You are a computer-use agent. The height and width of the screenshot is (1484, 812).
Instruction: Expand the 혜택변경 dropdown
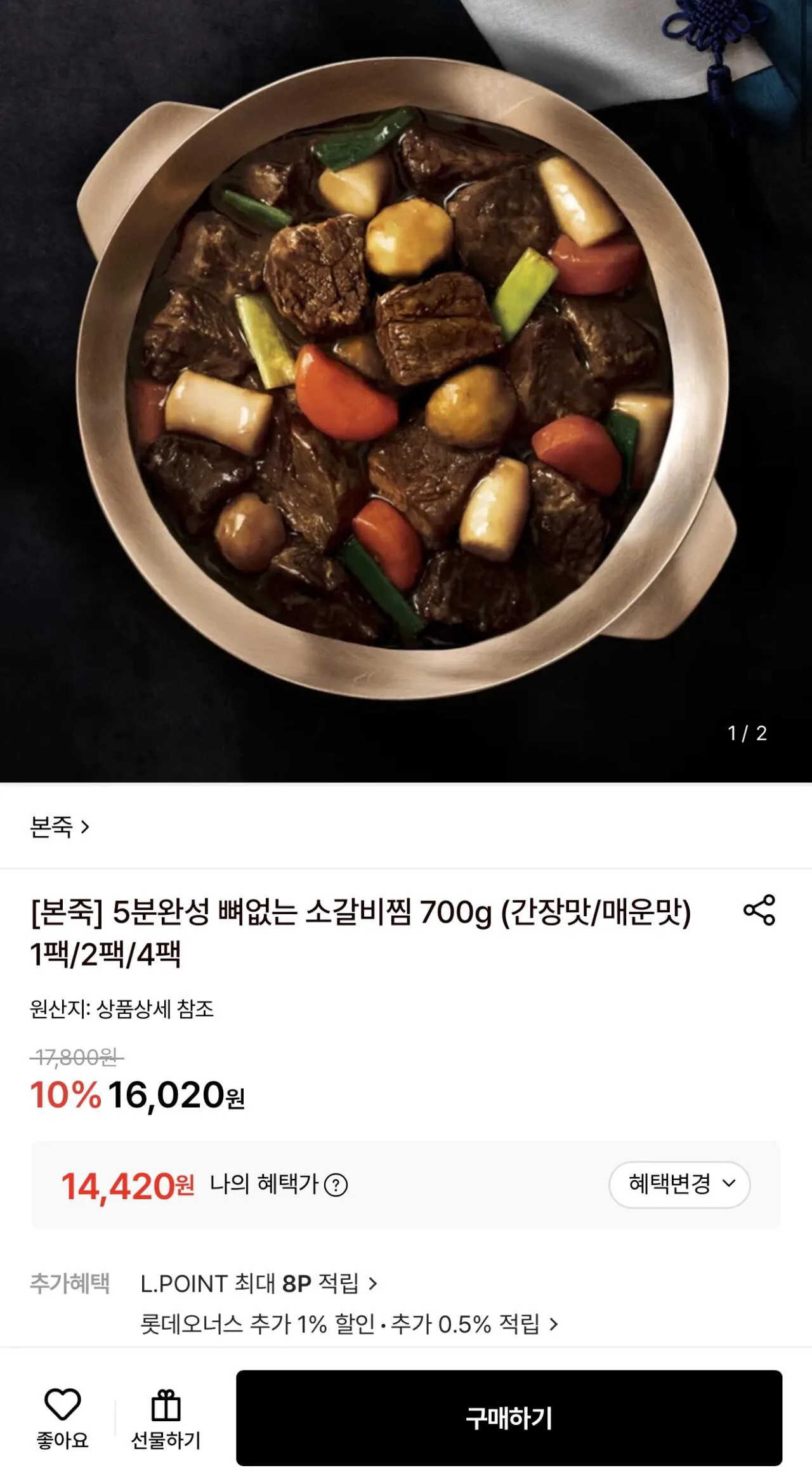(679, 1184)
